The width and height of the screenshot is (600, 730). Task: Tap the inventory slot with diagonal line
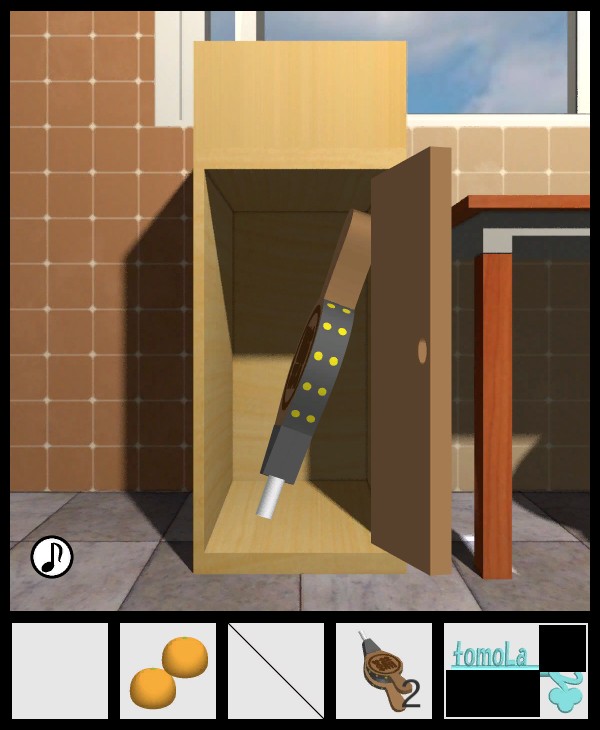pos(276,671)
